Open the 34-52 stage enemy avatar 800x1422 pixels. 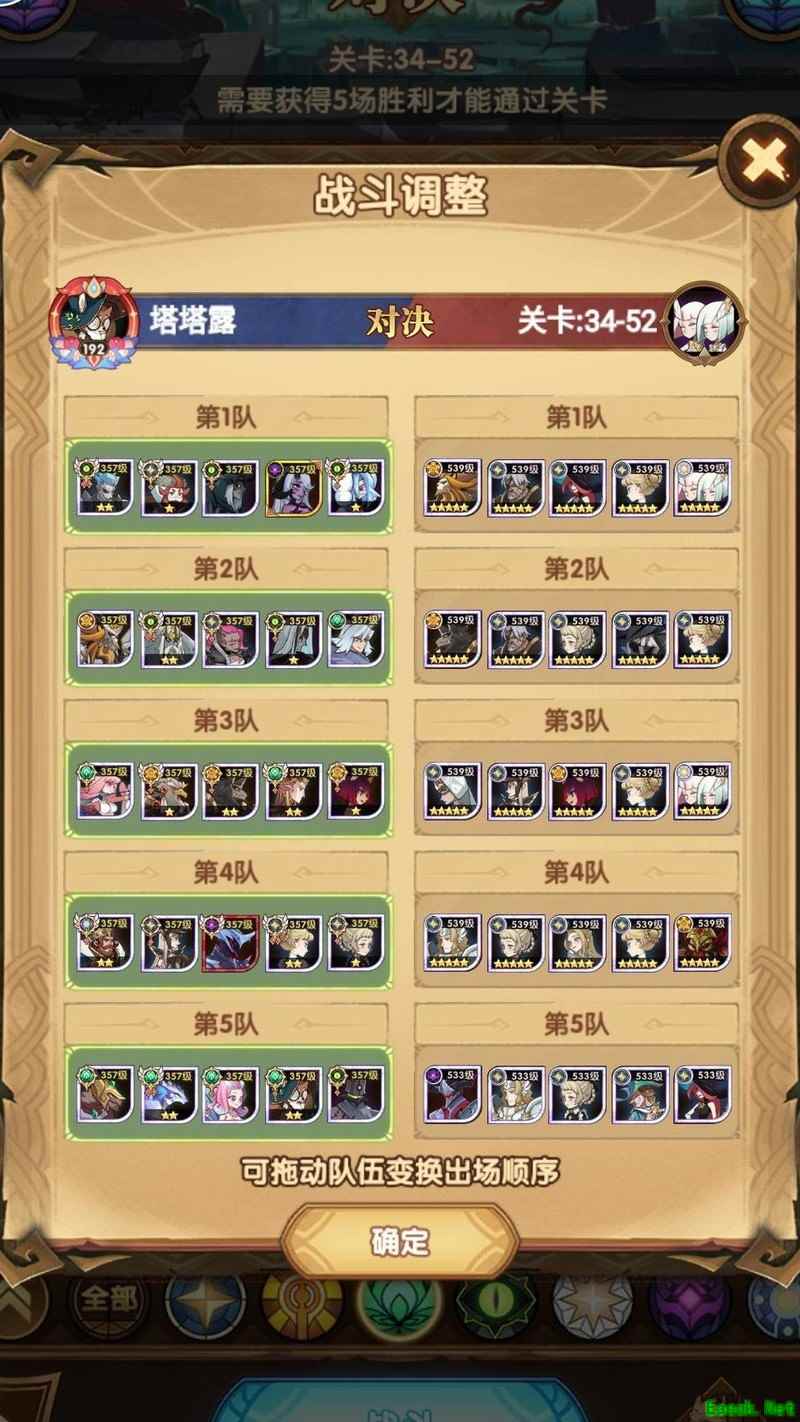[x=704, y=320]
